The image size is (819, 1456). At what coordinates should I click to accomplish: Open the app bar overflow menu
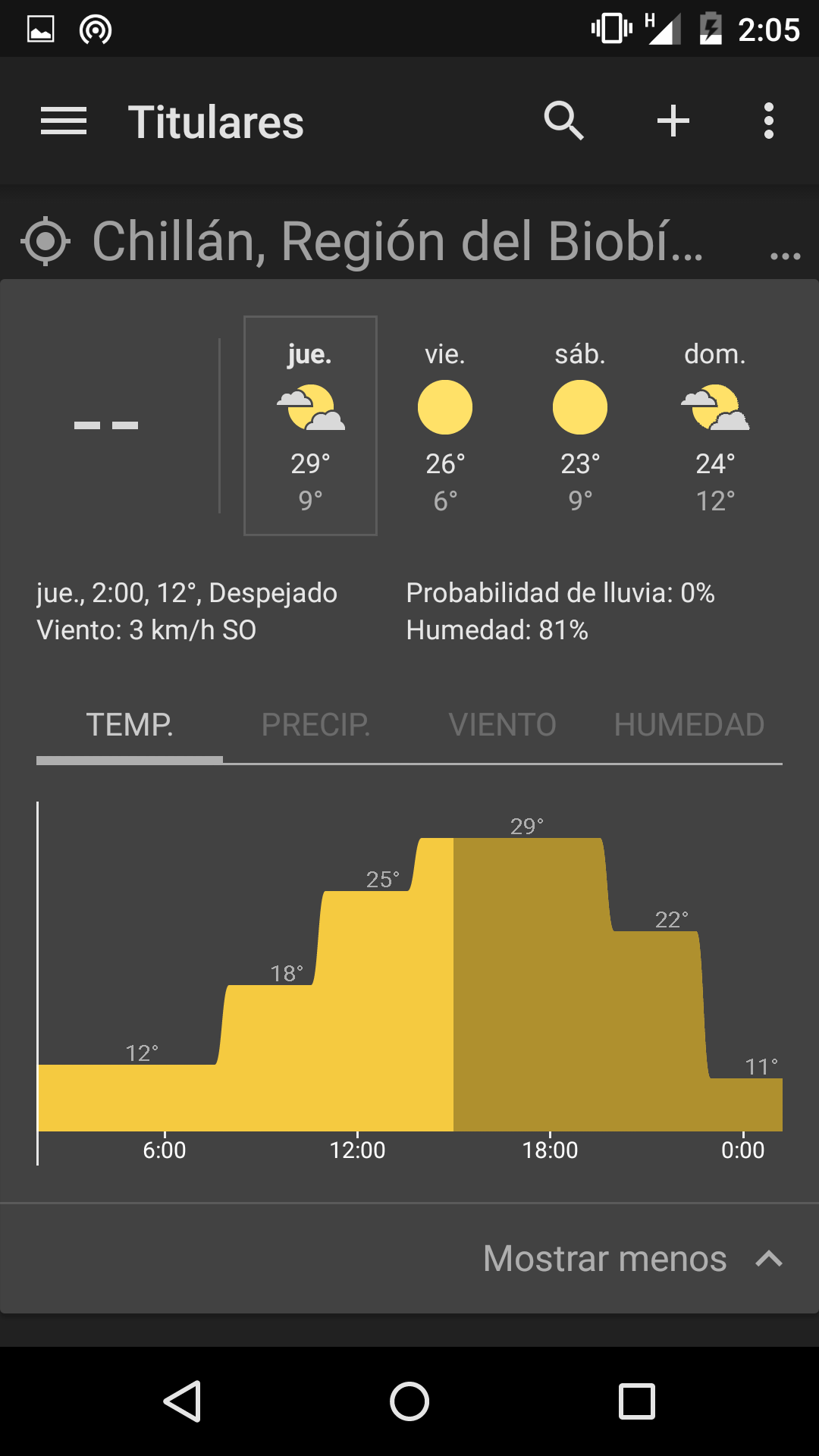click(x=769, y=121)
